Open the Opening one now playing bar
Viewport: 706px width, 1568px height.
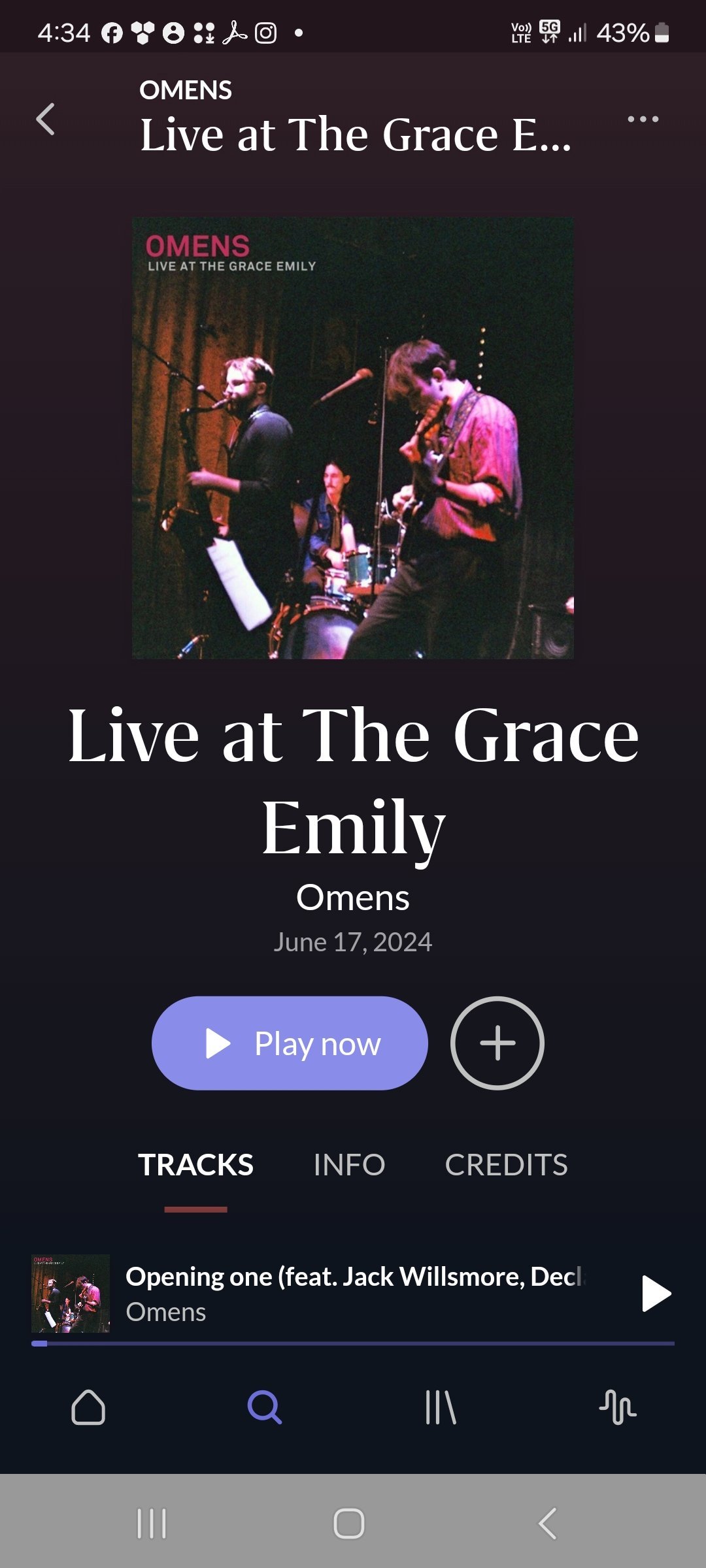(353, 1293)
